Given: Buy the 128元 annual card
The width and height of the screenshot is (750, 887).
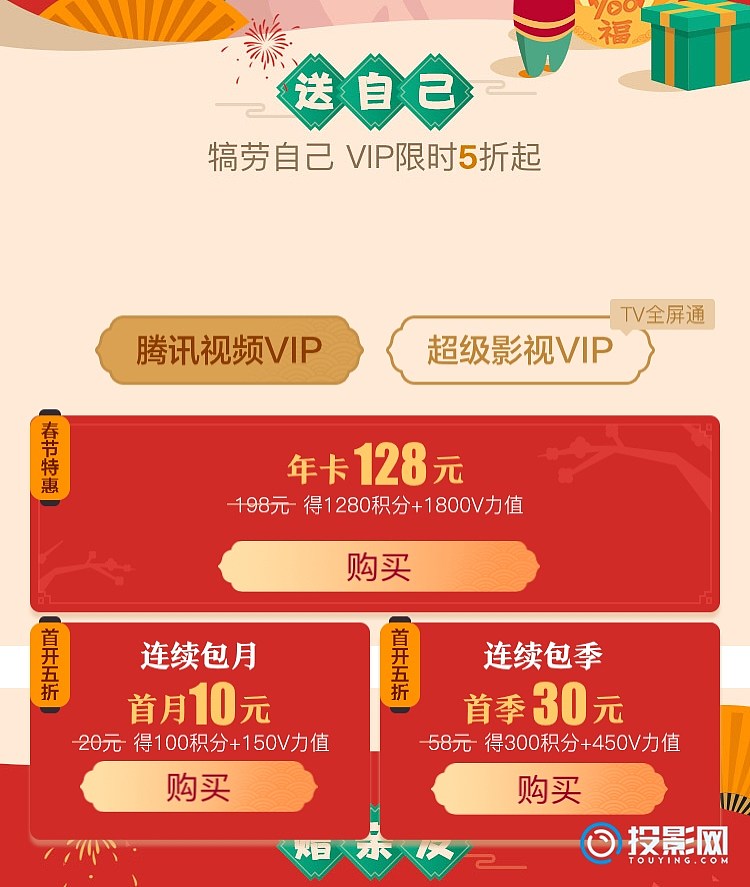Looking at the screenshot, I should [379, 567].
